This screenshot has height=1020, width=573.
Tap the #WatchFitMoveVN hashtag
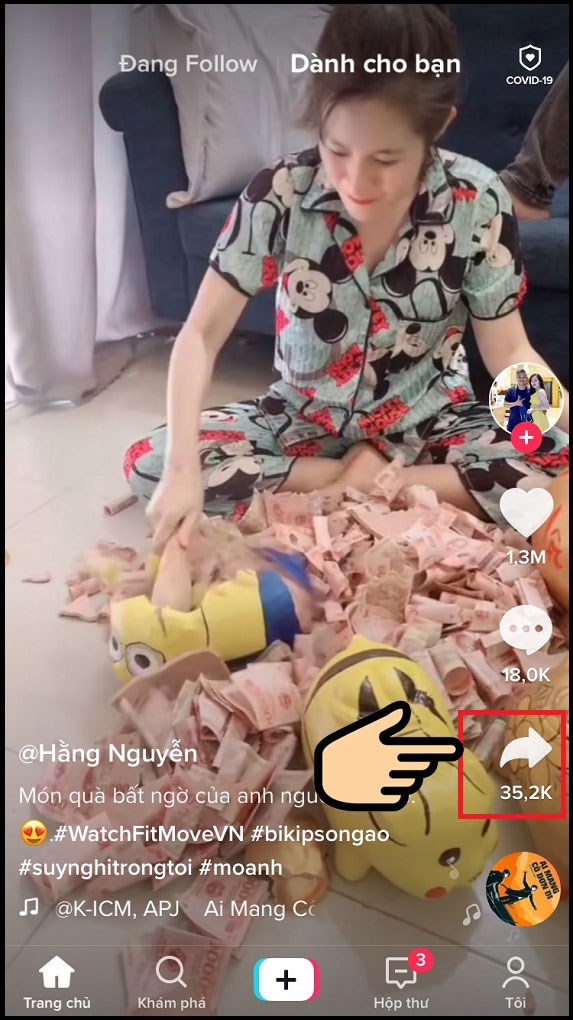tap(148, 834)
